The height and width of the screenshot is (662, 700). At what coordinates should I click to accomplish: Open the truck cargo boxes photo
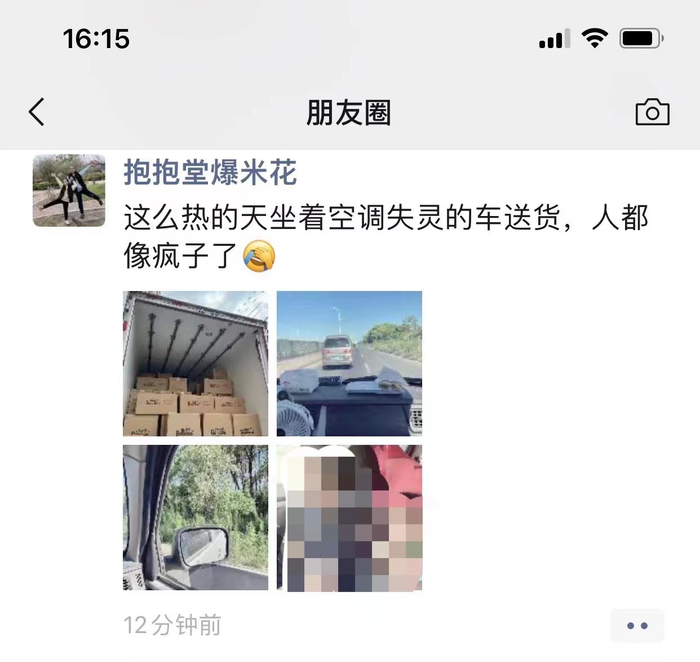point(196,363)
